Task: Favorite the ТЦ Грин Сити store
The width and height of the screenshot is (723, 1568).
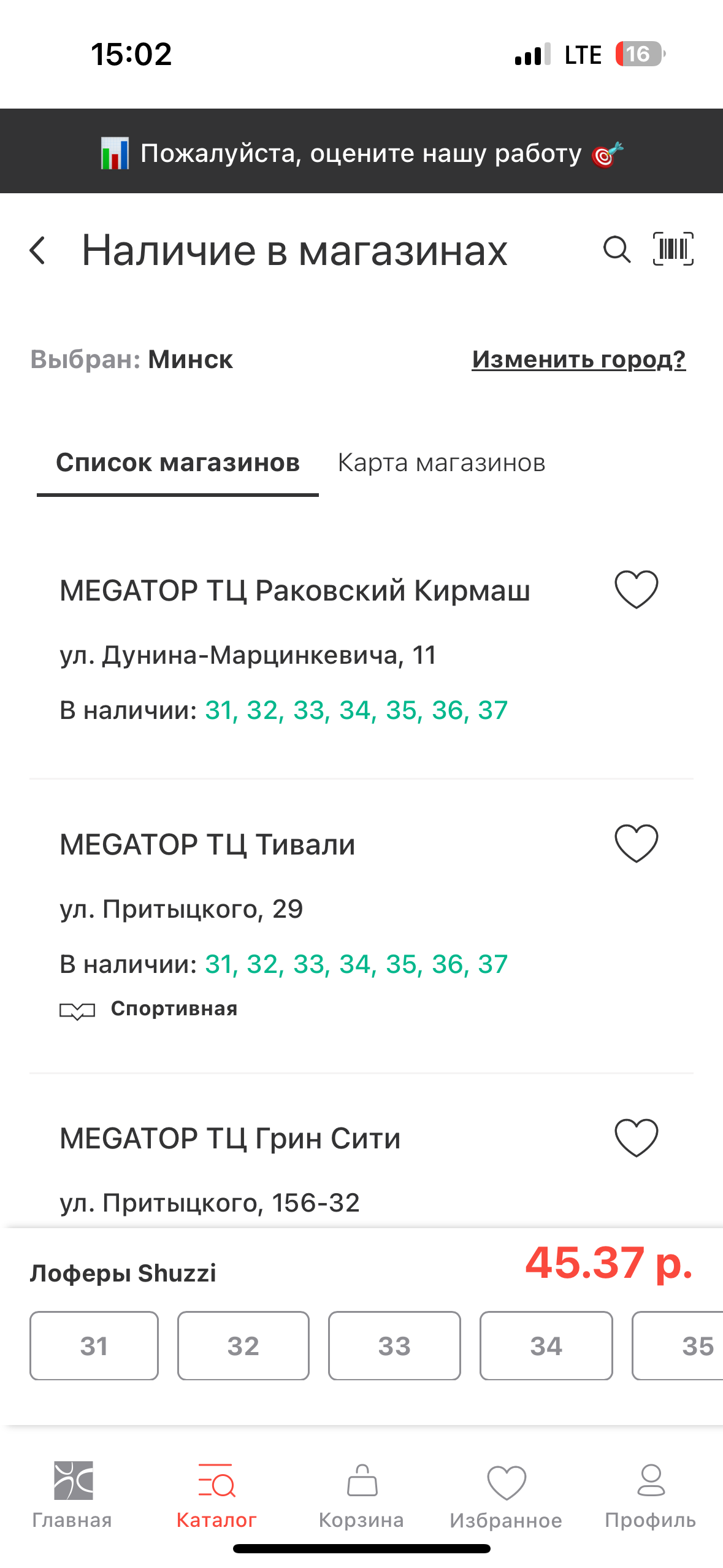Action: click(x=637, y=1138)
